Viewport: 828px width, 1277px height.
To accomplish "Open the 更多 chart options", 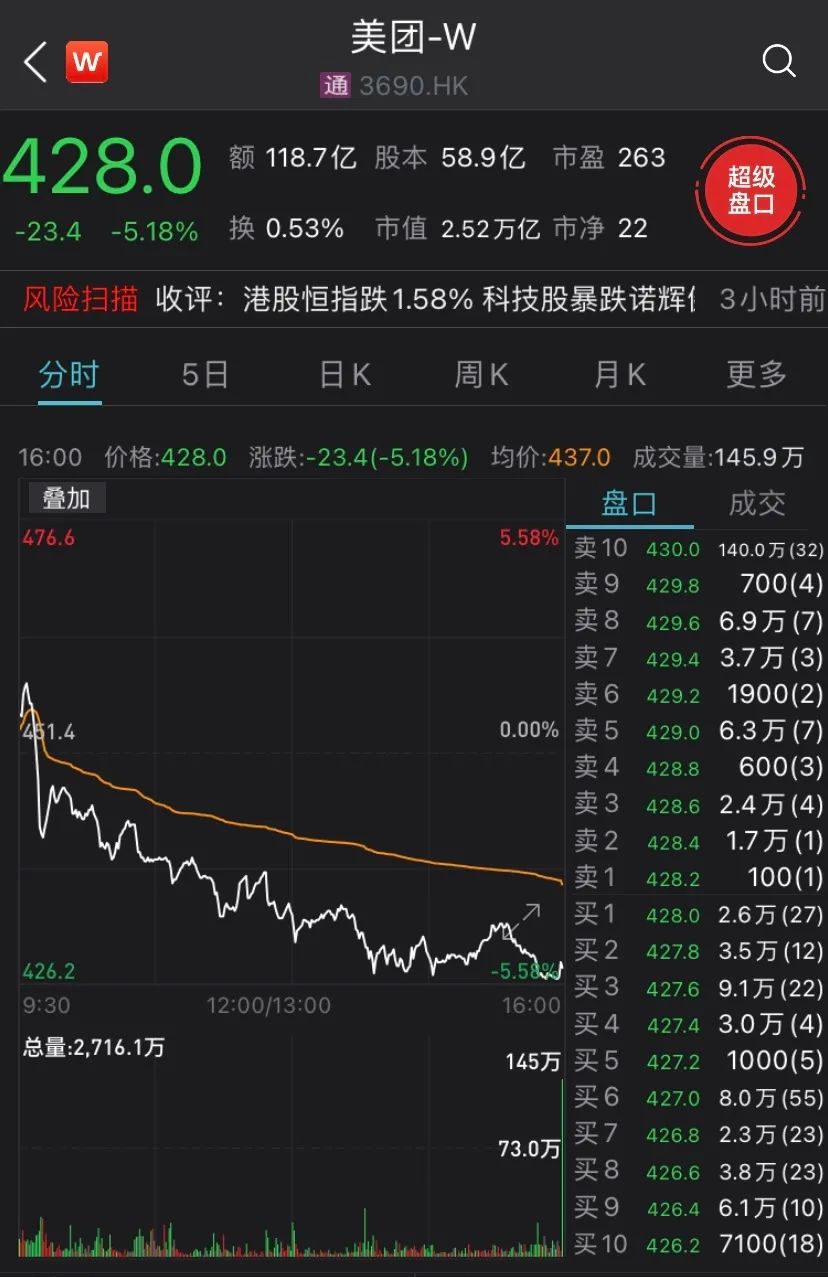I will tap(757, 375).
